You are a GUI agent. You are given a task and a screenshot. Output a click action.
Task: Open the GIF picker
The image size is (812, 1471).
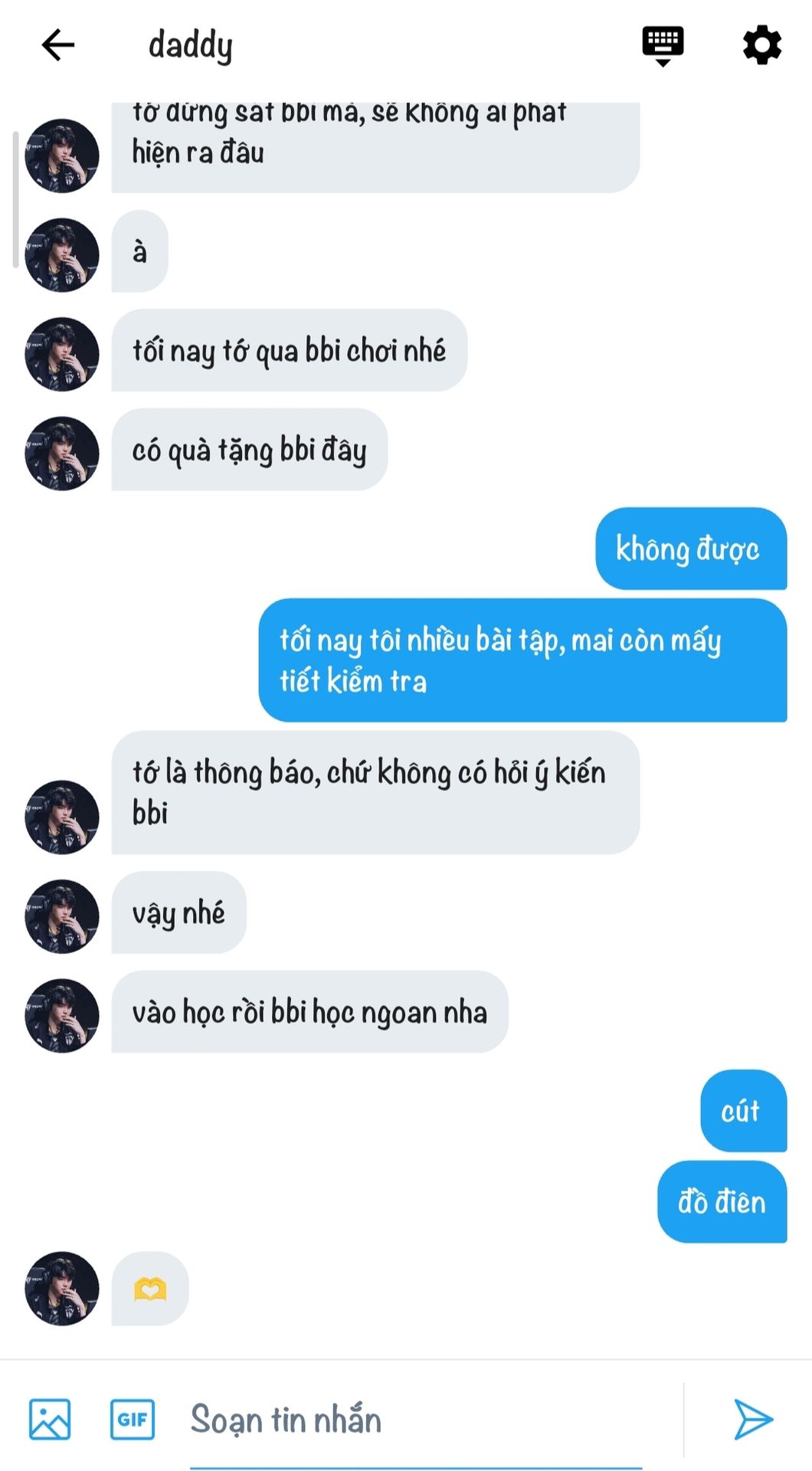click(x=133, y=1419)
